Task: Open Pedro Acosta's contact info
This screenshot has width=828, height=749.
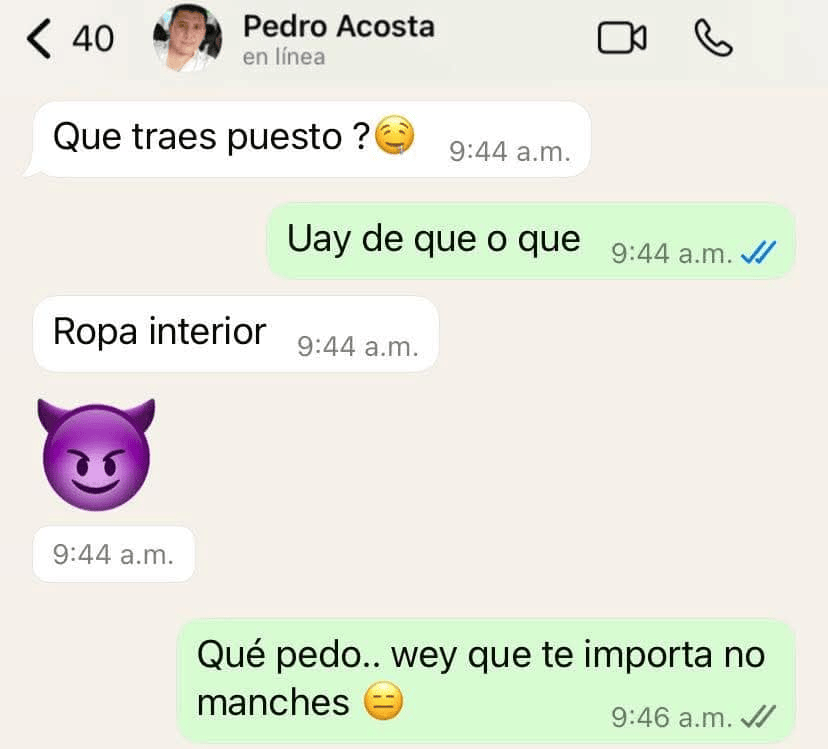Action: coord(338,39)
